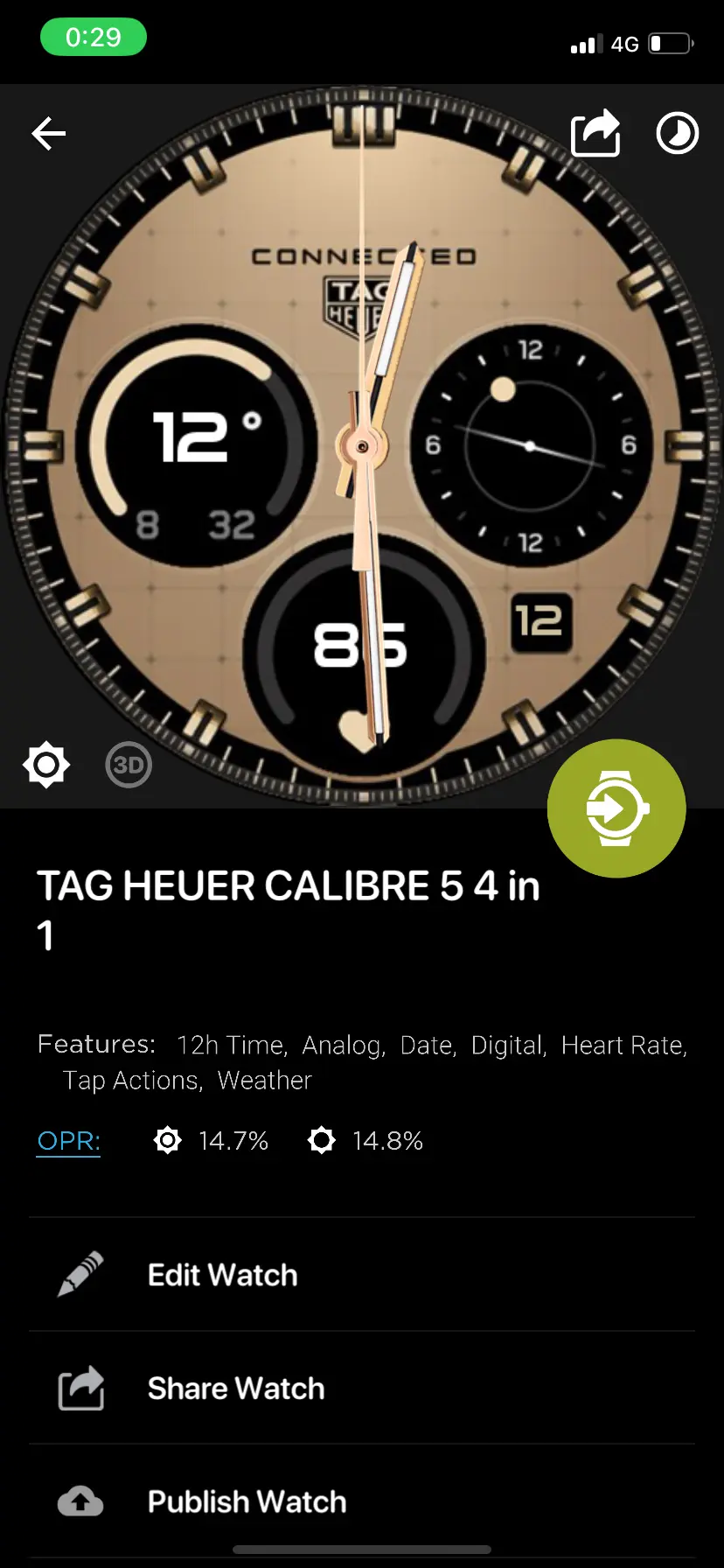
Task: Go back using the arrow
Action: coord(49,134)
